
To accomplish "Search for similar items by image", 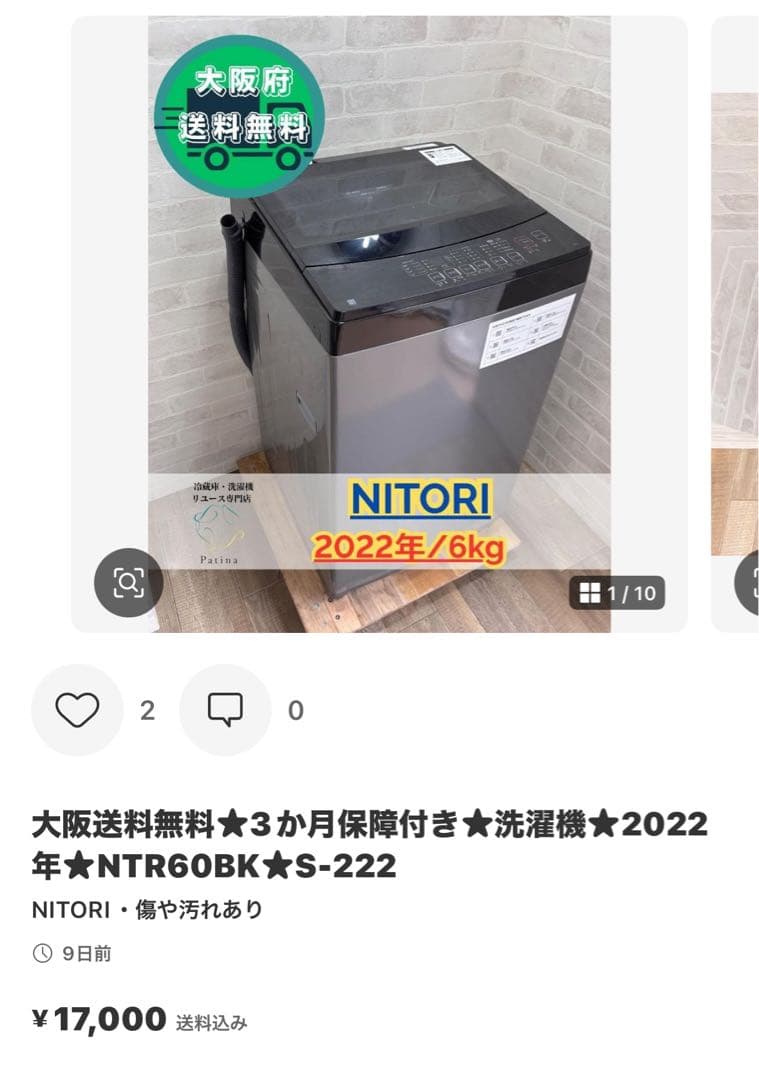I will pos(128,582).
